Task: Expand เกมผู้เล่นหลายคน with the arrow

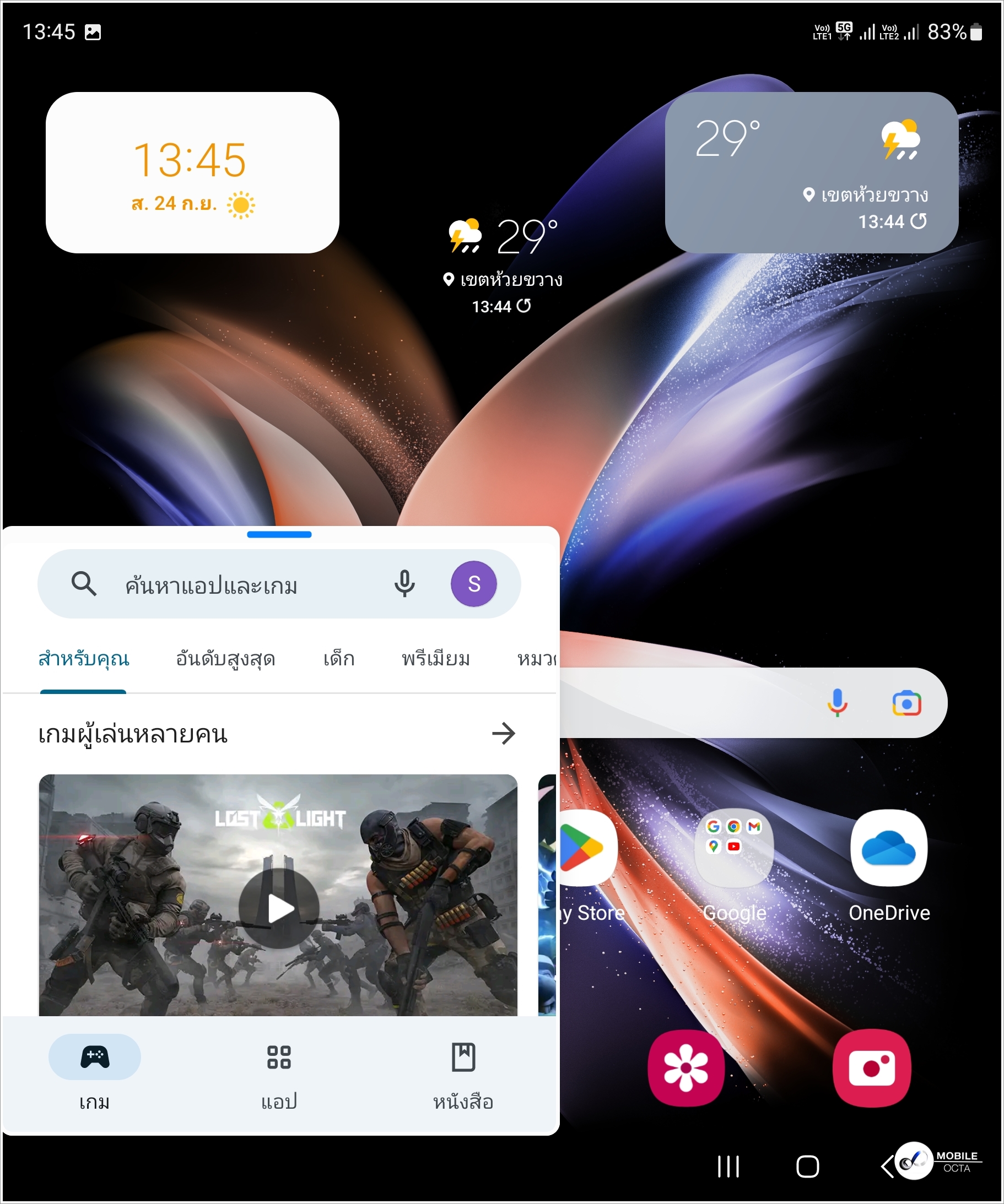Action: 503,733
